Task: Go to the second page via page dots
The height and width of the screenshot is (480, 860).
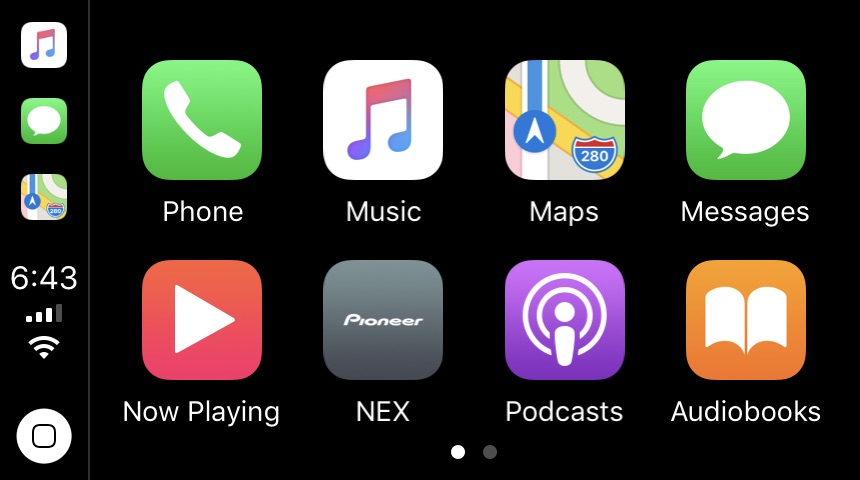Action: coord(490,452)
